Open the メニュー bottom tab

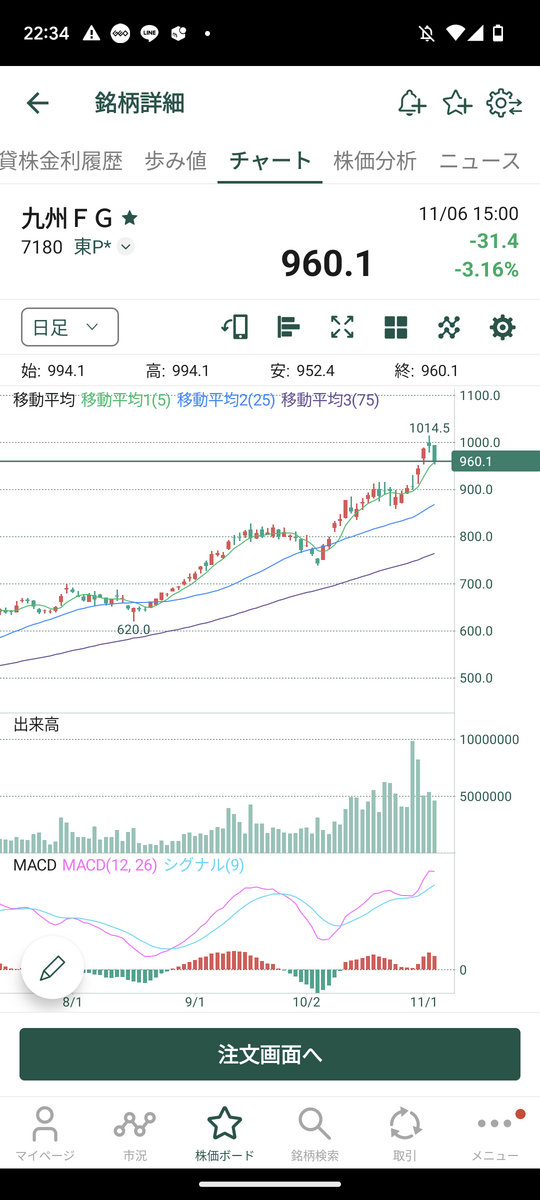click(x=495, y=1133)
